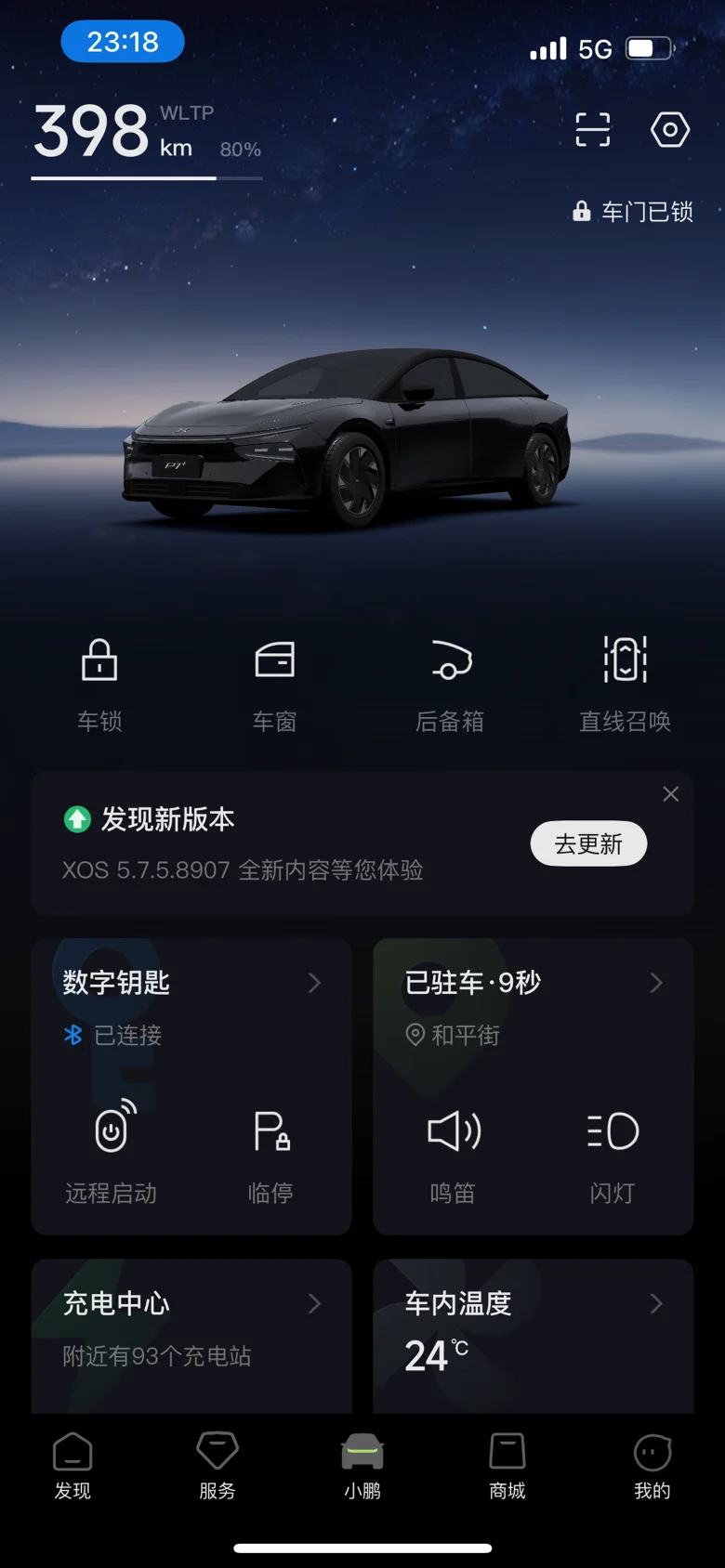Tap 远程启动 remote start
This screenshot has height=1568, width=725.
(x=112, y=1152)
